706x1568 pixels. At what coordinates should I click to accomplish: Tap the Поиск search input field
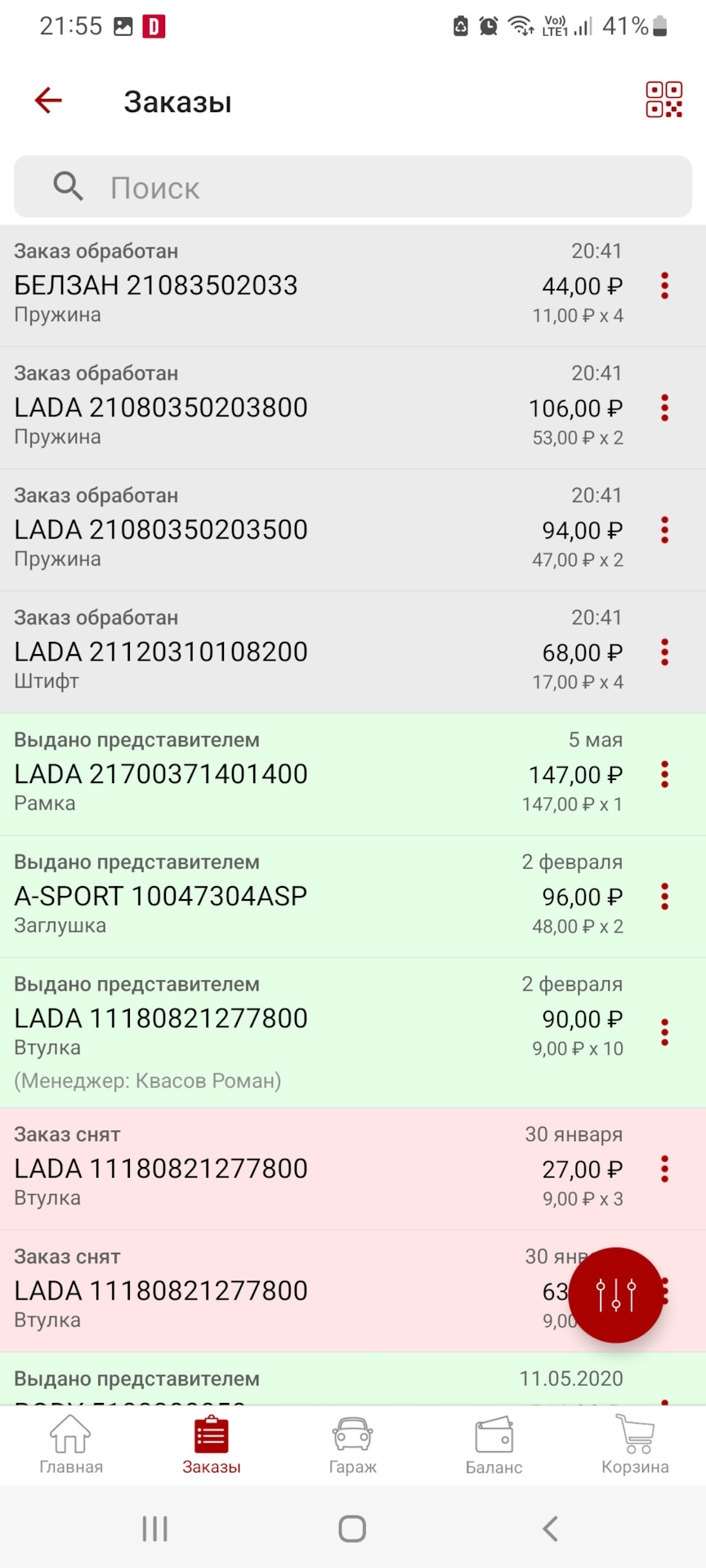pyautogui.click(x=351, y=186)
